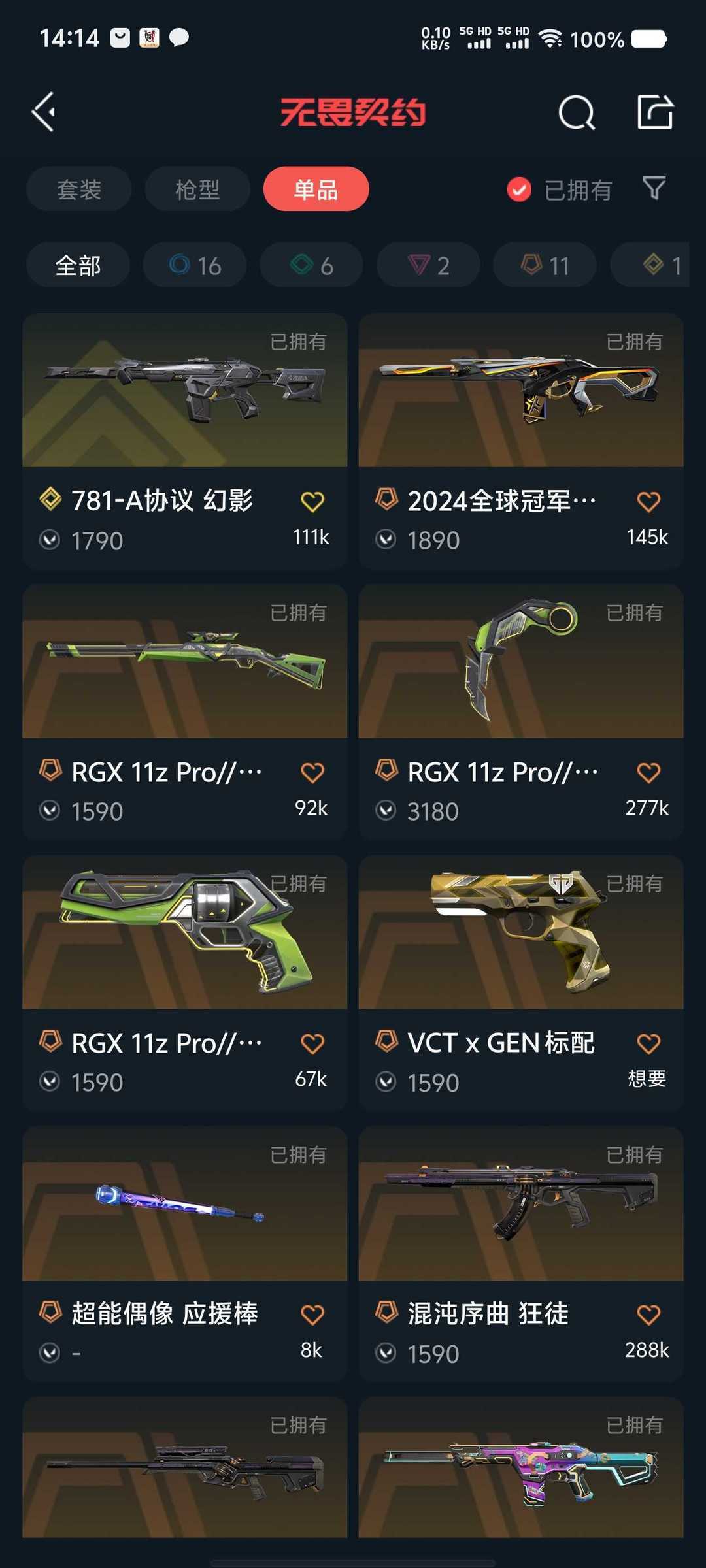Filter by the orange tier chip showing 11

pyautogui.click(x=545, y=265)
